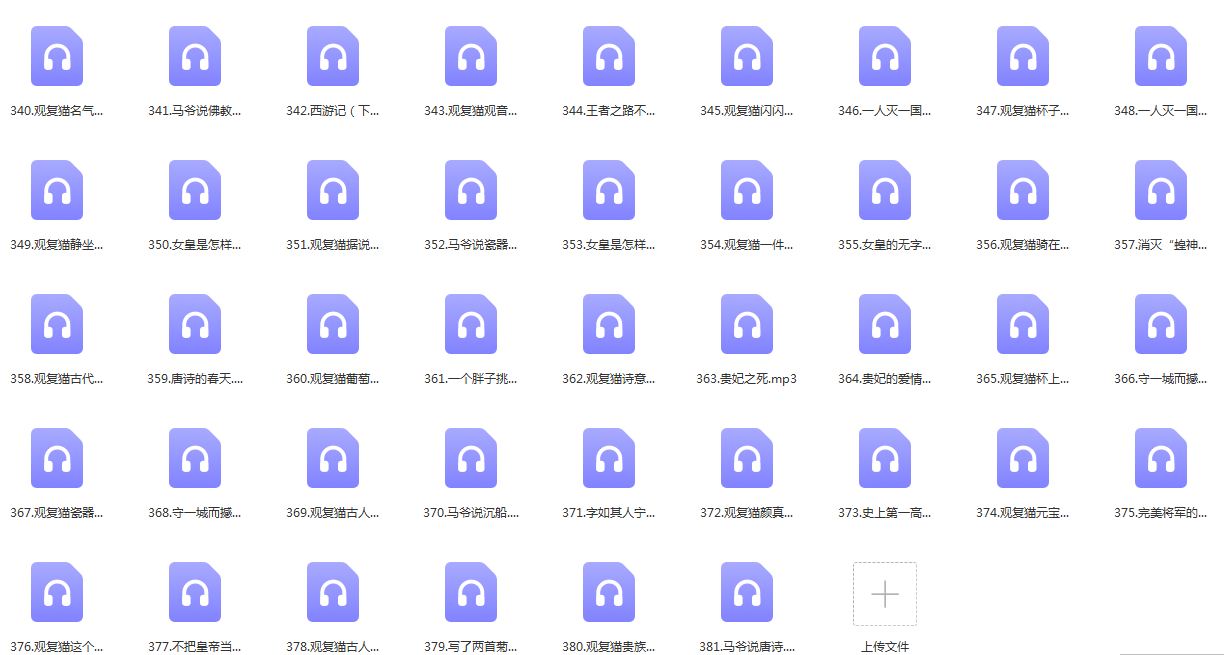This screenshot has height=655, width=1224.
Task: Open audio file 341.马爷说佛教
Action: click(195, 57)
